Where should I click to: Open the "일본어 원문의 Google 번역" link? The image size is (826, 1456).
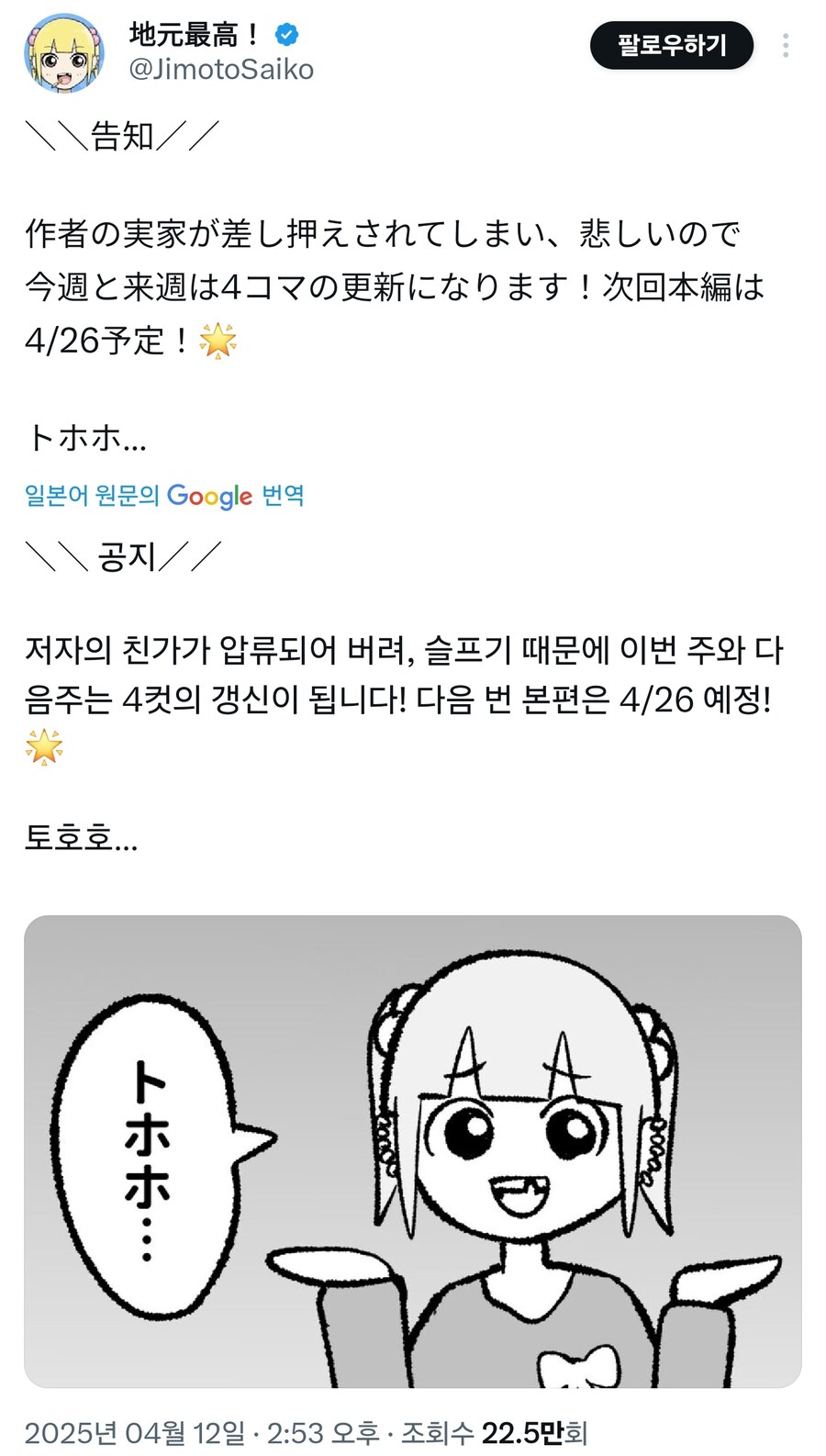pos(165,496)
